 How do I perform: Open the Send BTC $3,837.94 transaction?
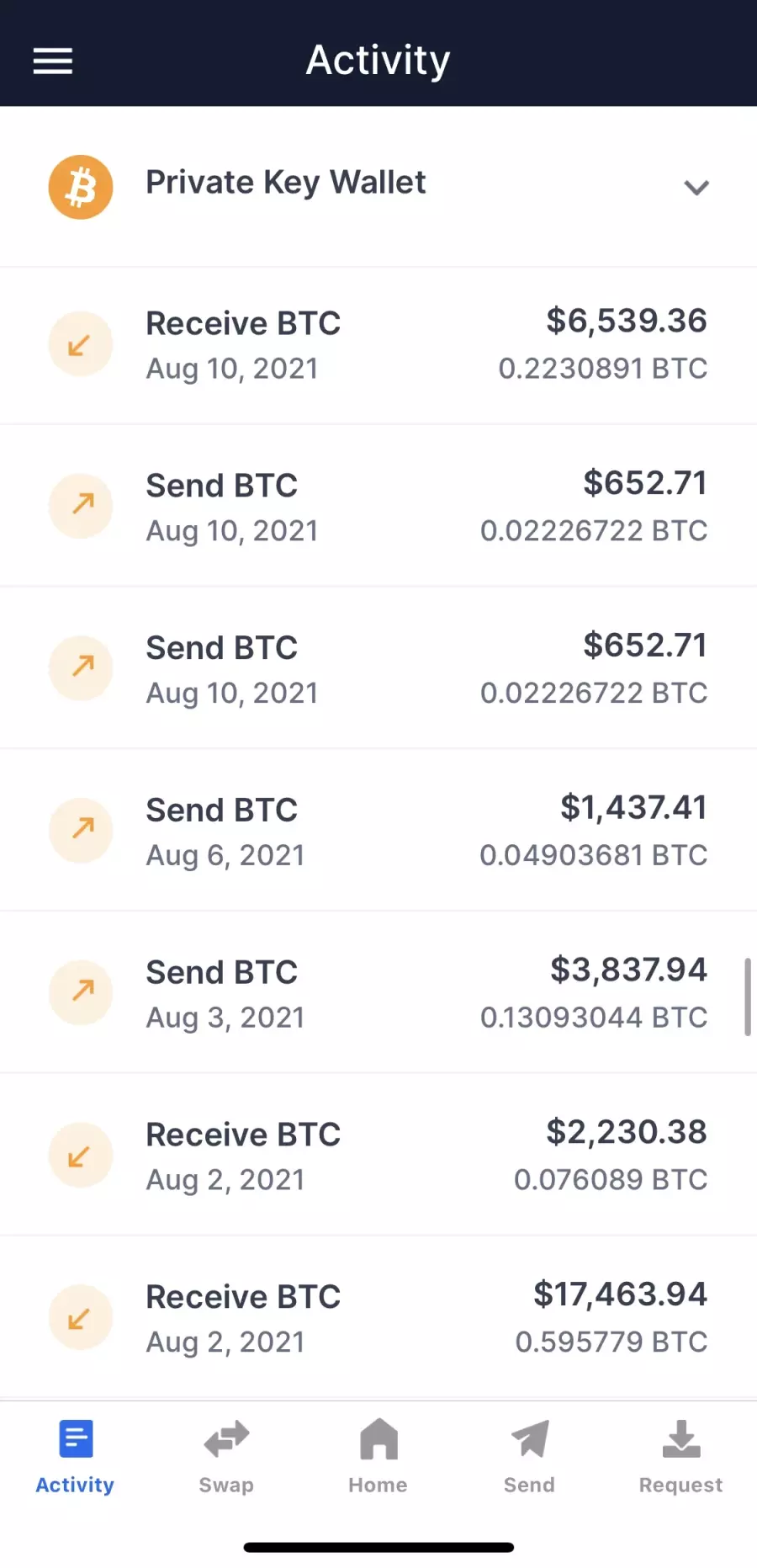pyautogui.click(x=378, y=993)
